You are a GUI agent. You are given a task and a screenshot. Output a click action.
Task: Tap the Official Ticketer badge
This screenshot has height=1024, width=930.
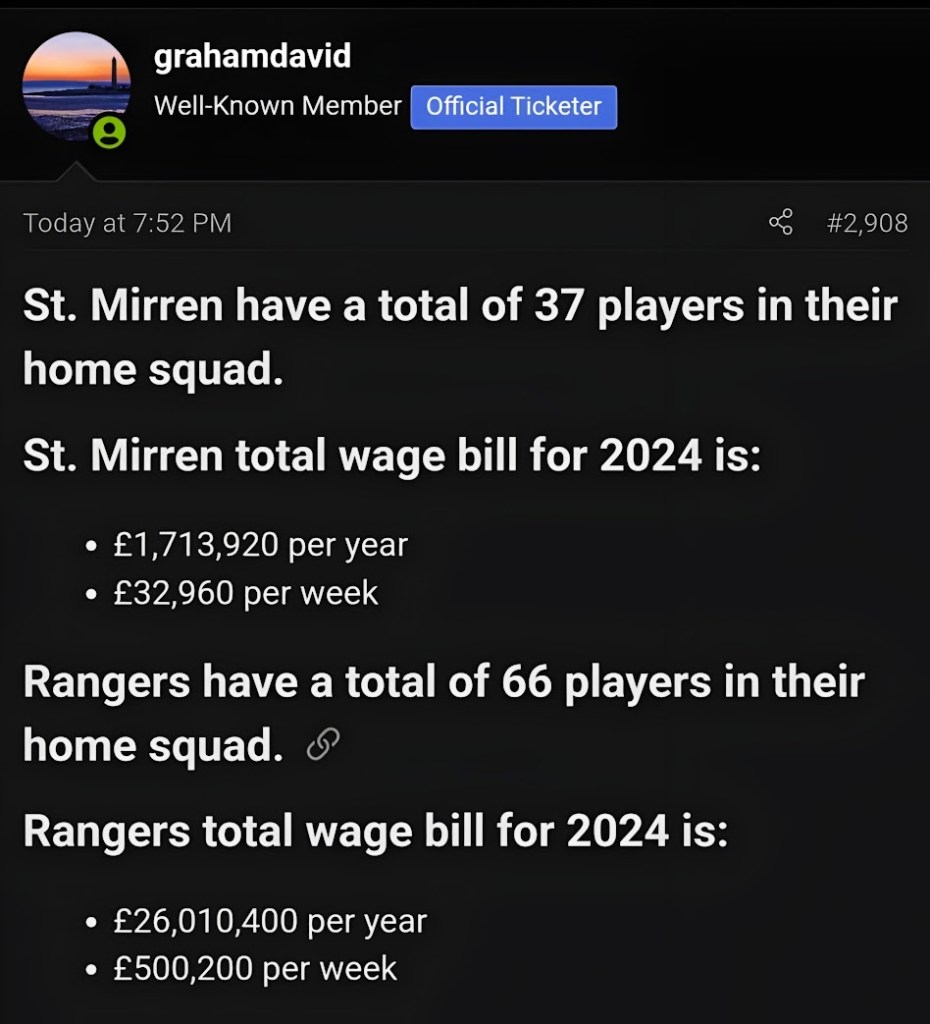[513, 107]
